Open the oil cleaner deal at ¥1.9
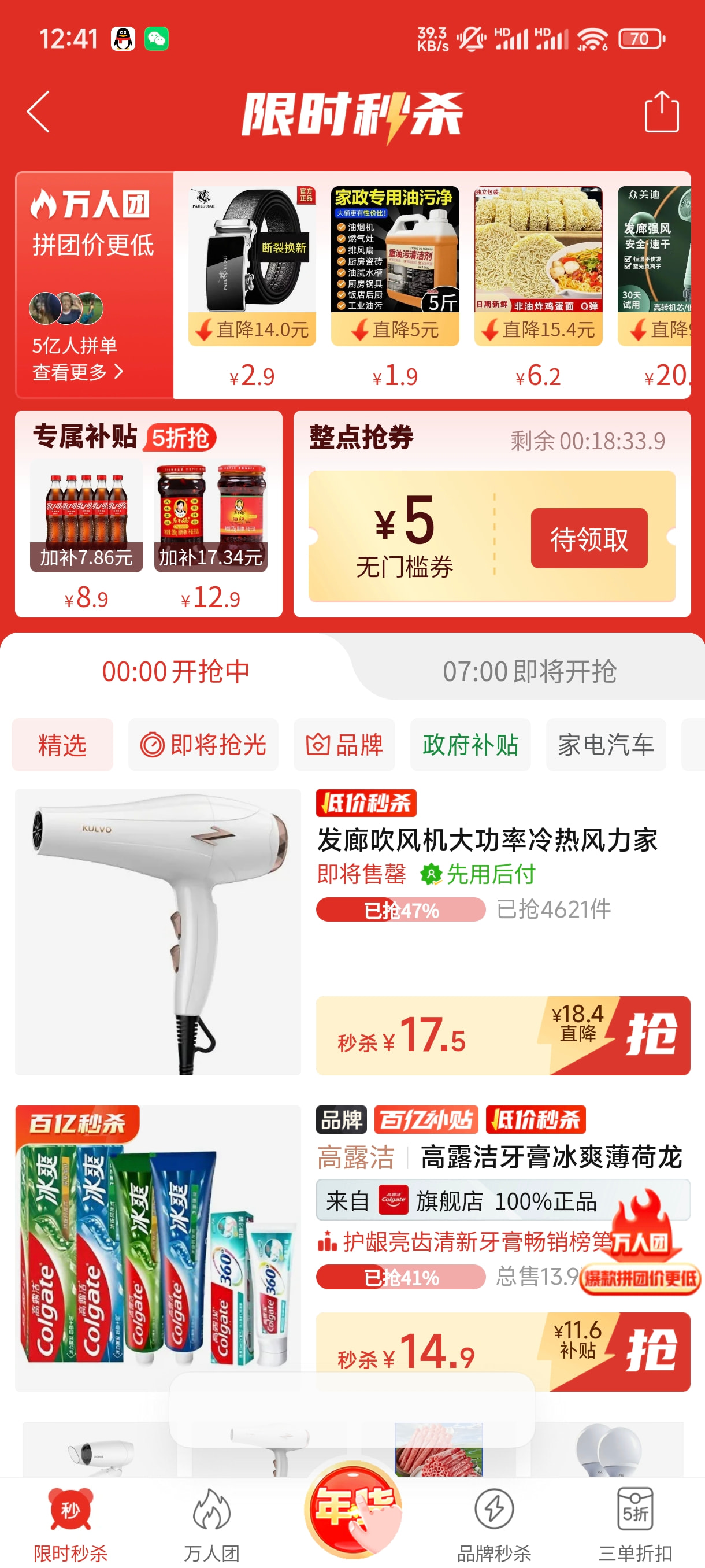 [395, 287]
